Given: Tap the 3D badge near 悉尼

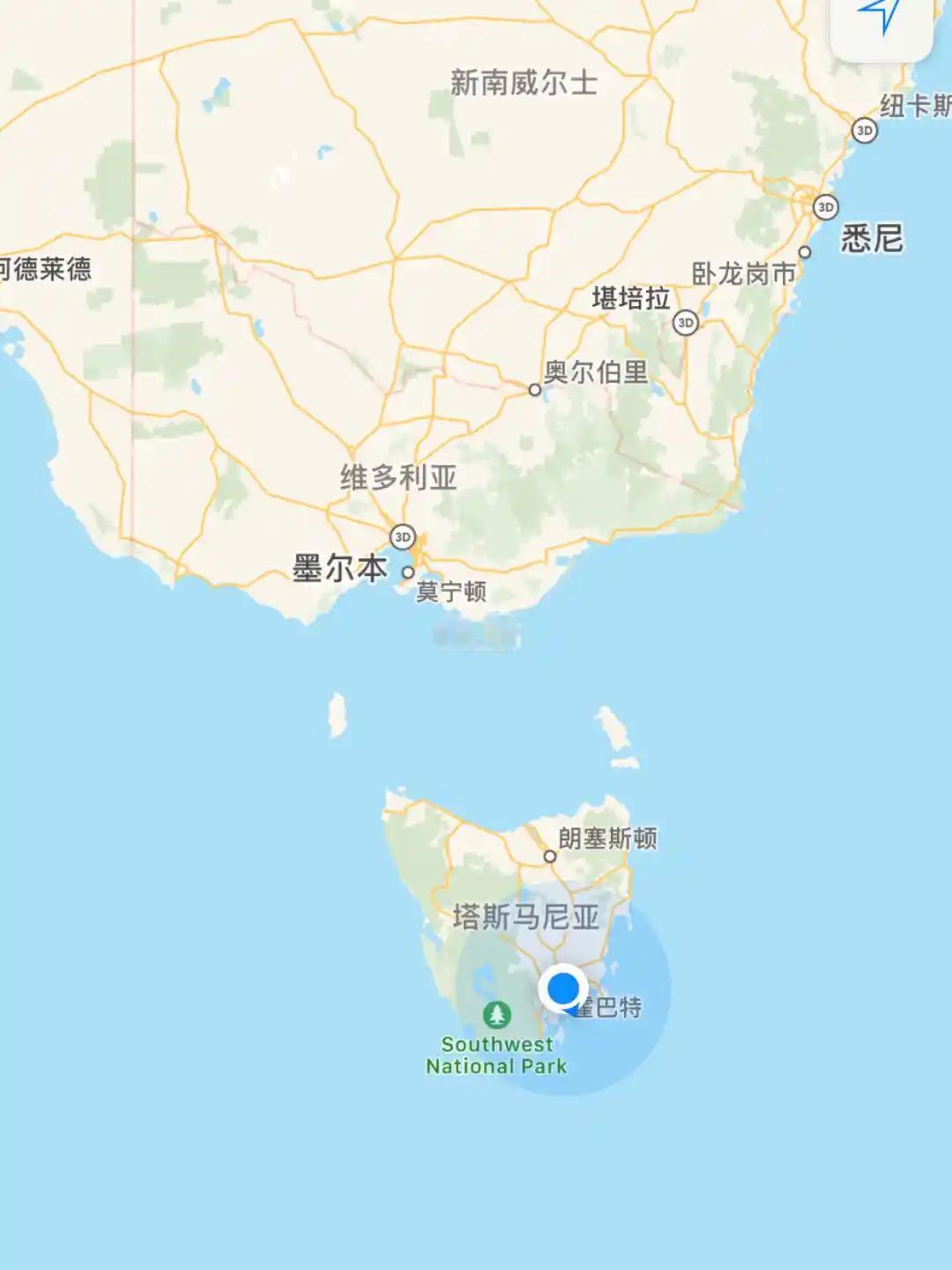Looking at the screenshot, I should pyautogui.click(x=826, y=205).
